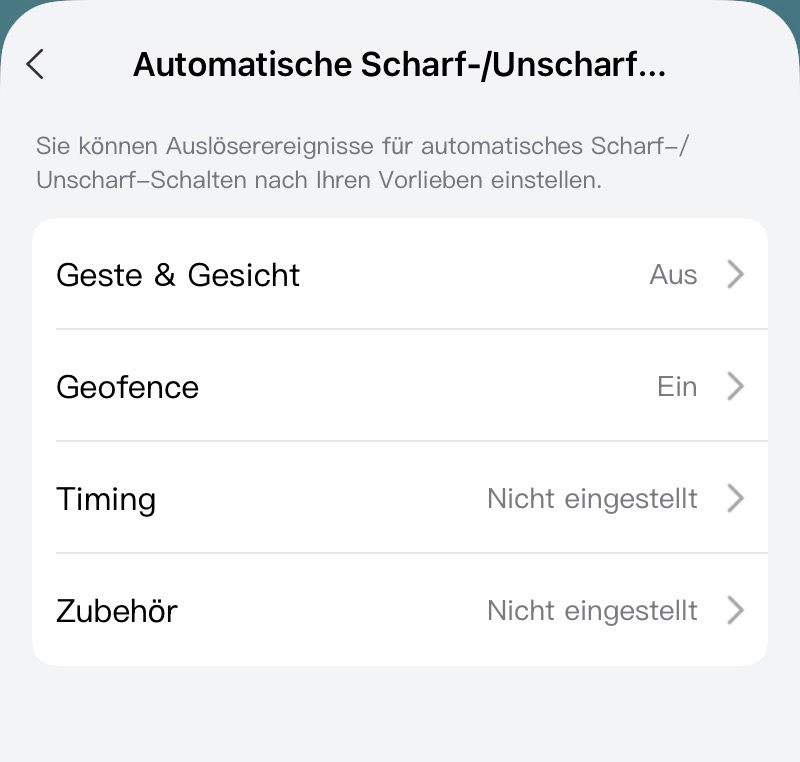Open the Geofence settings row

[400, 387]
